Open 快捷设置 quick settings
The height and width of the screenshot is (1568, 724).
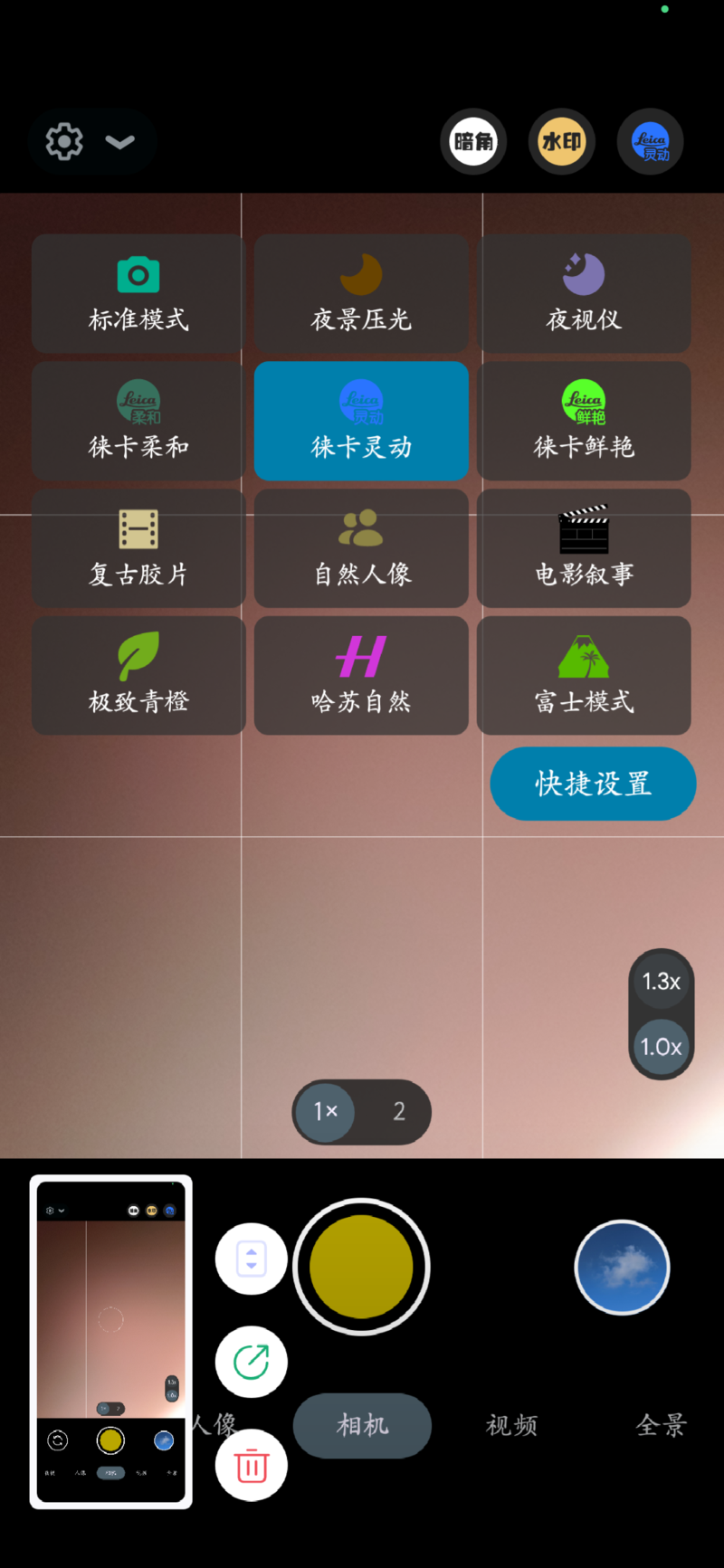(x=593, y=784)
